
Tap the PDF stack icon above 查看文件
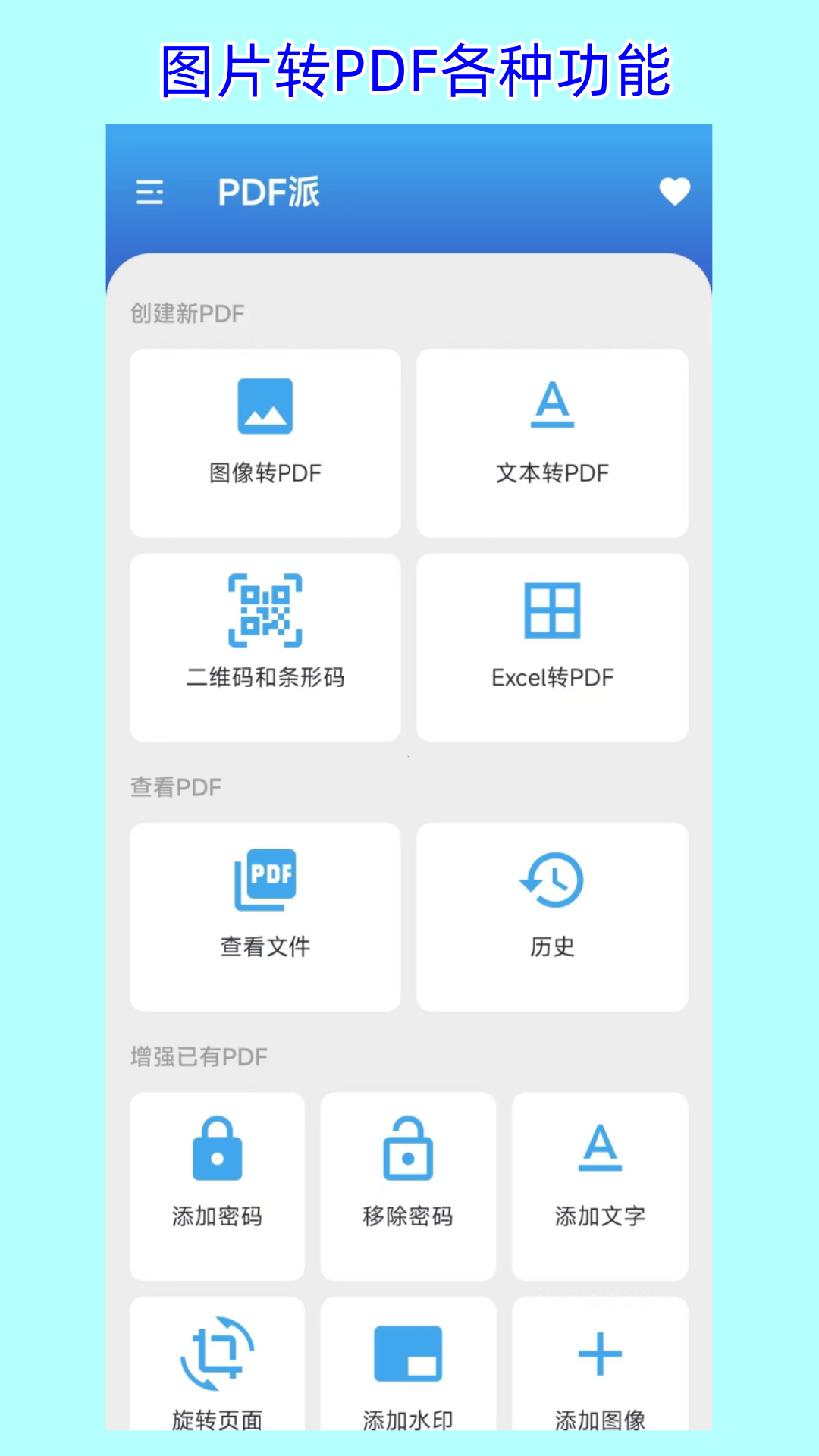coord(265,880)
